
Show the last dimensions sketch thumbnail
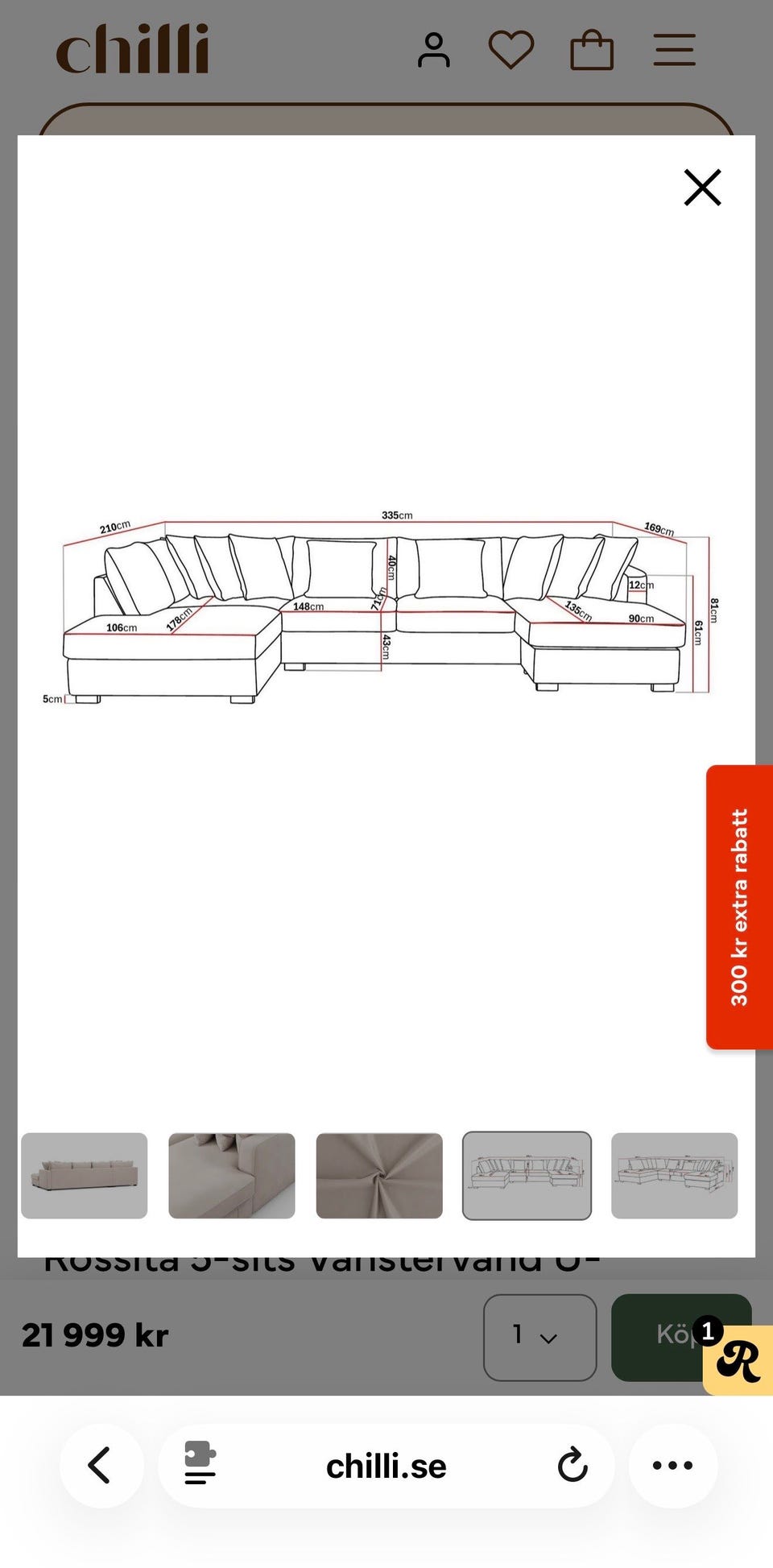(675, 1175)
